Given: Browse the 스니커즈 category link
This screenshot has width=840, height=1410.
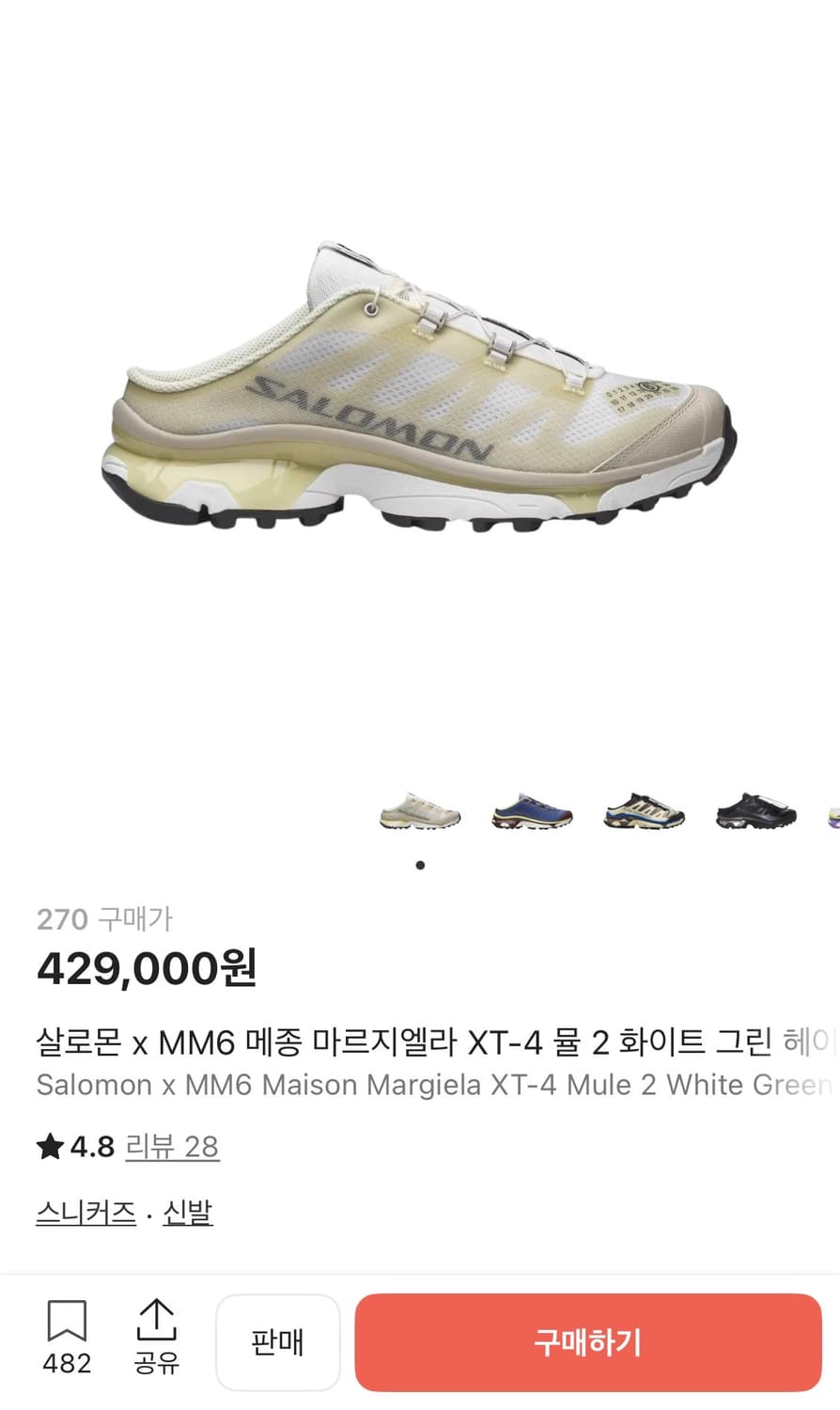Looking at the screenshot, I should click(85, 1213).
